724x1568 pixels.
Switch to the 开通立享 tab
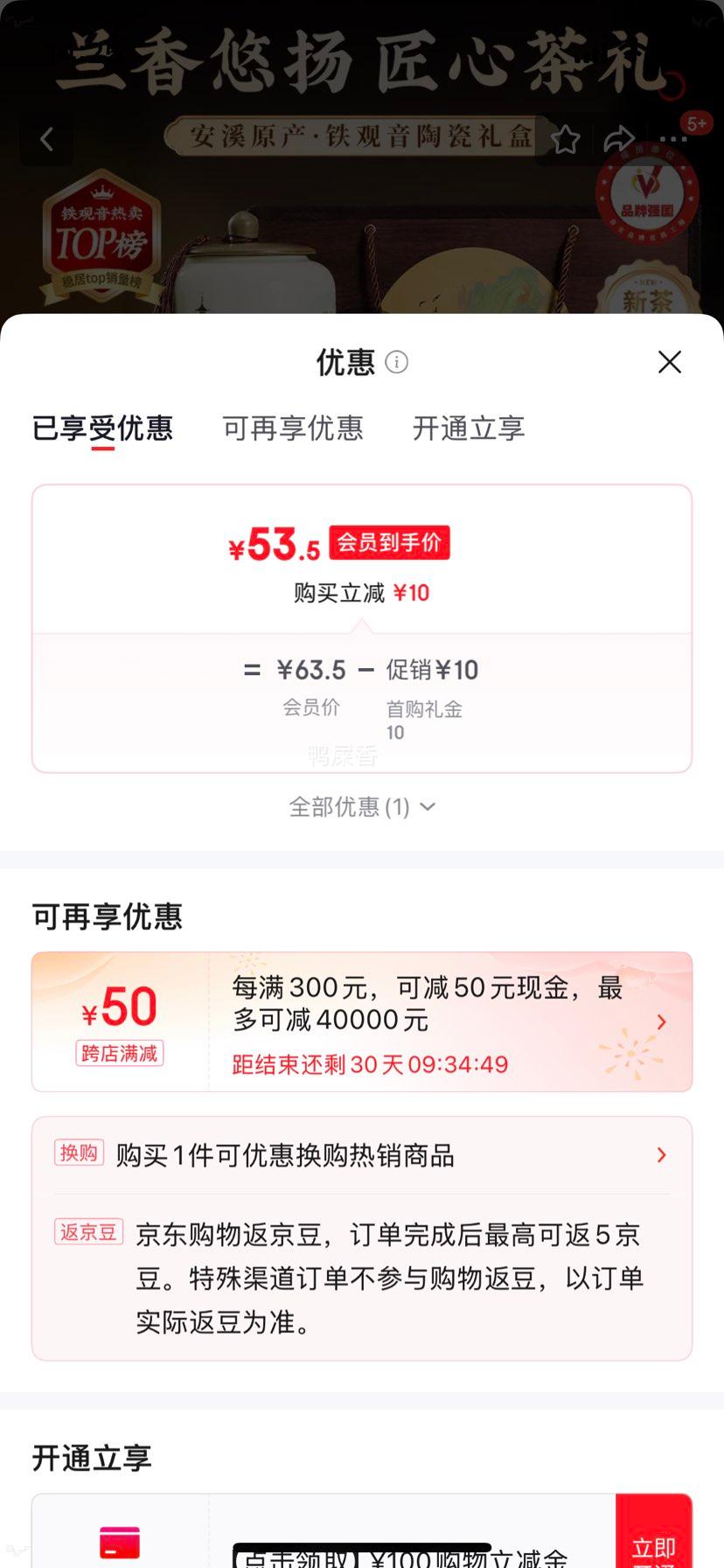468,429
